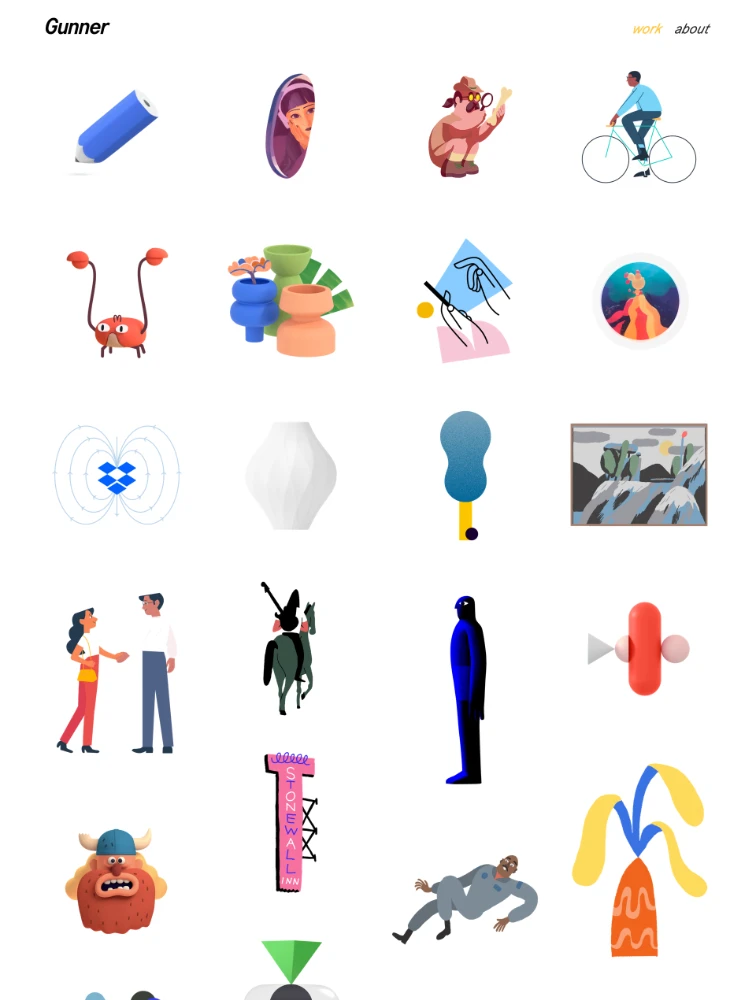Open the black horse rider project

tap(290, 648)
